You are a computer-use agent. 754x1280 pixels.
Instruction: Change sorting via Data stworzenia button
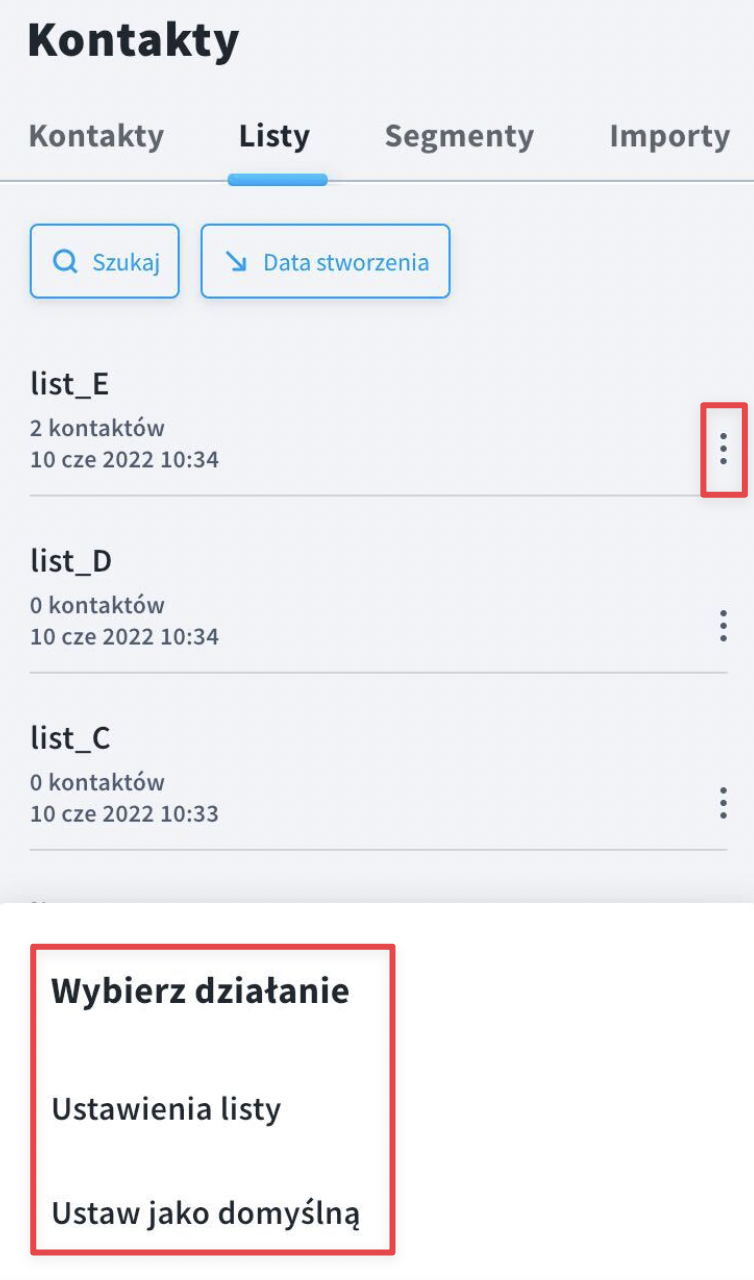[325, 261]
